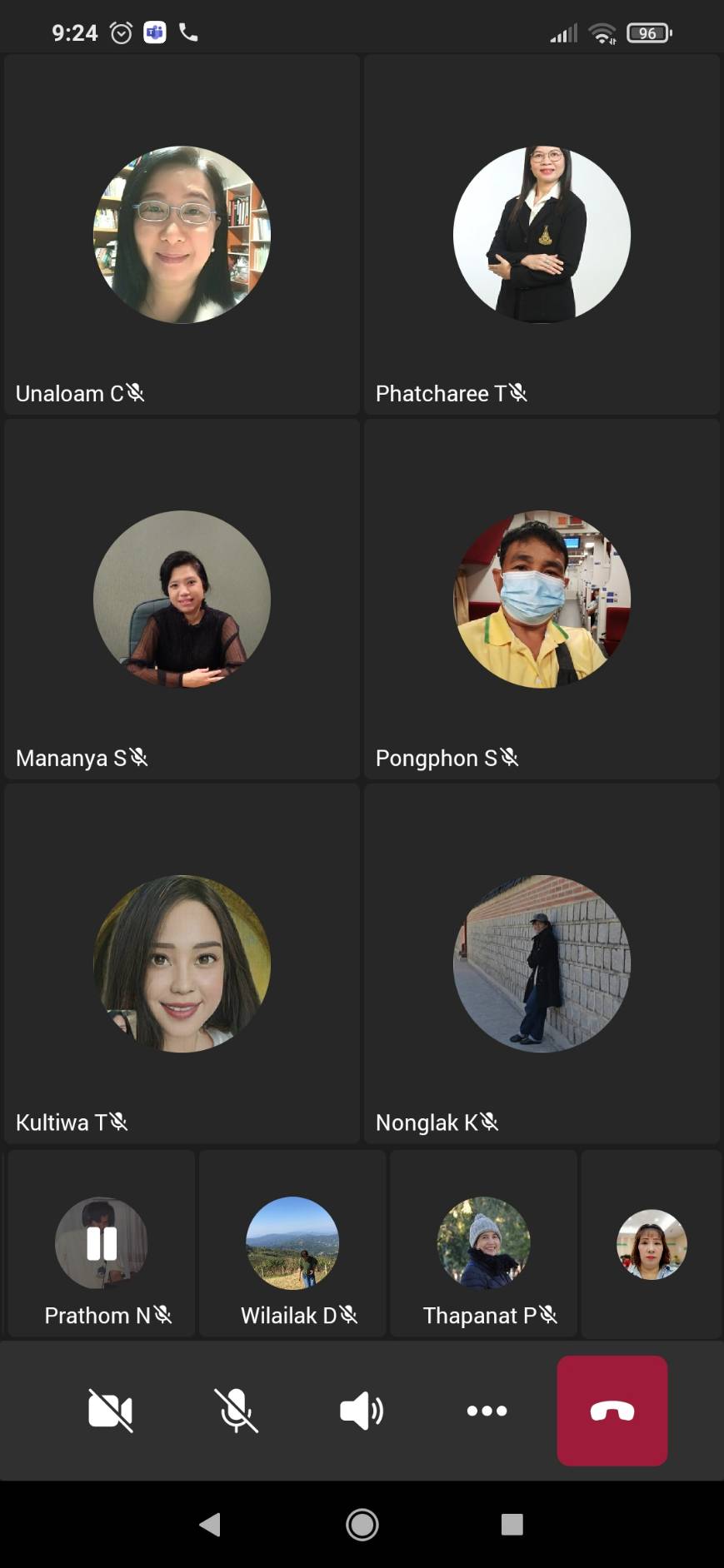724x1568 pixels.
Task: Open the speaker audio options
Action: tap(362, 1411)
